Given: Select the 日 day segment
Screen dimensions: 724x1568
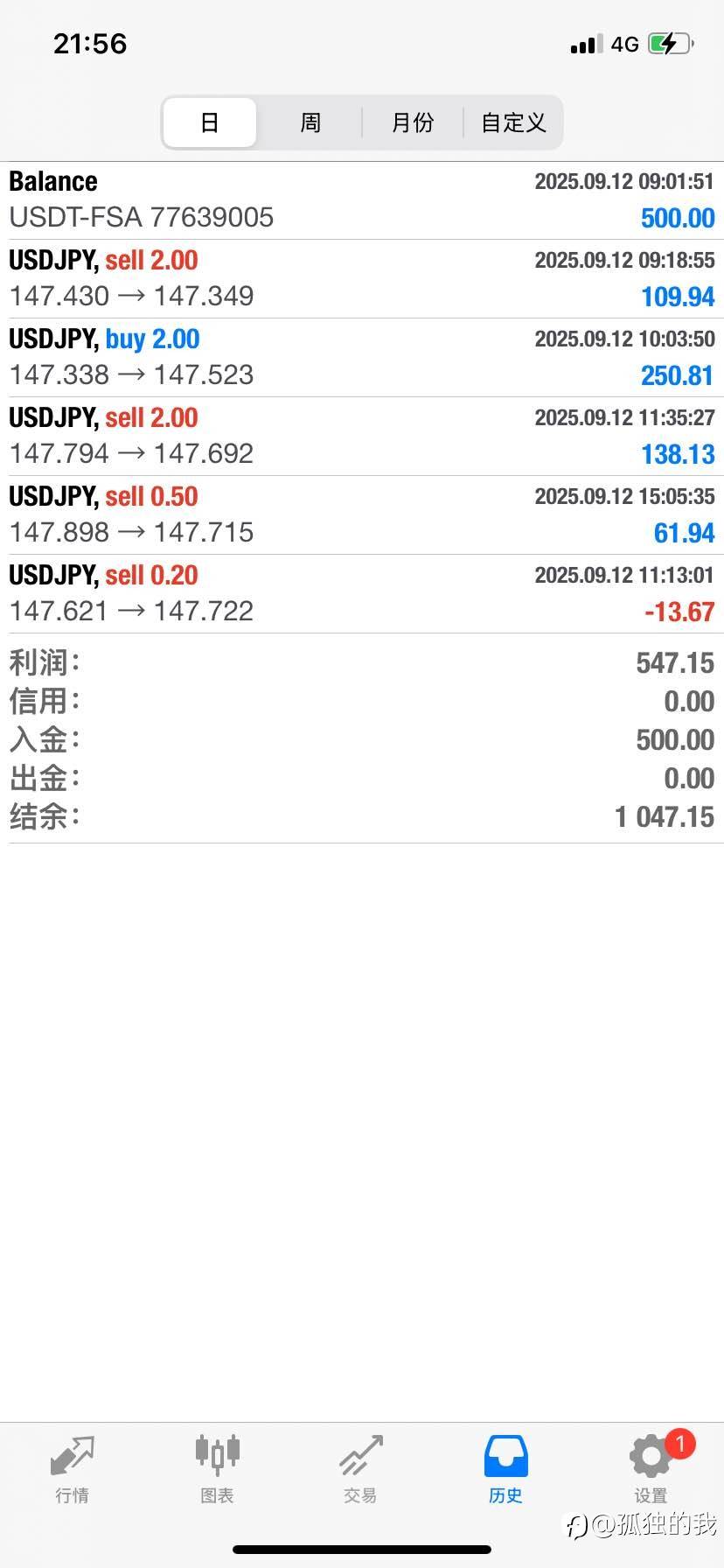Looking at the screenshot, I should point(210,122).
